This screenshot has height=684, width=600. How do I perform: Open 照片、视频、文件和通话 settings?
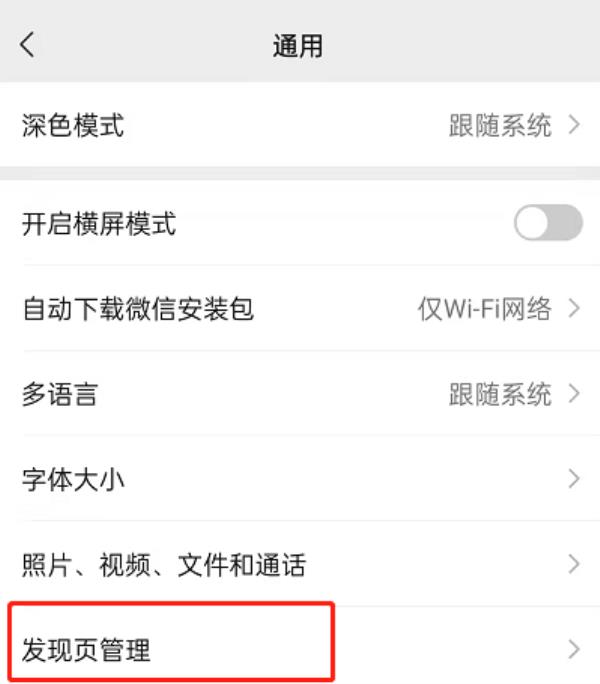[x=300, y=565]
